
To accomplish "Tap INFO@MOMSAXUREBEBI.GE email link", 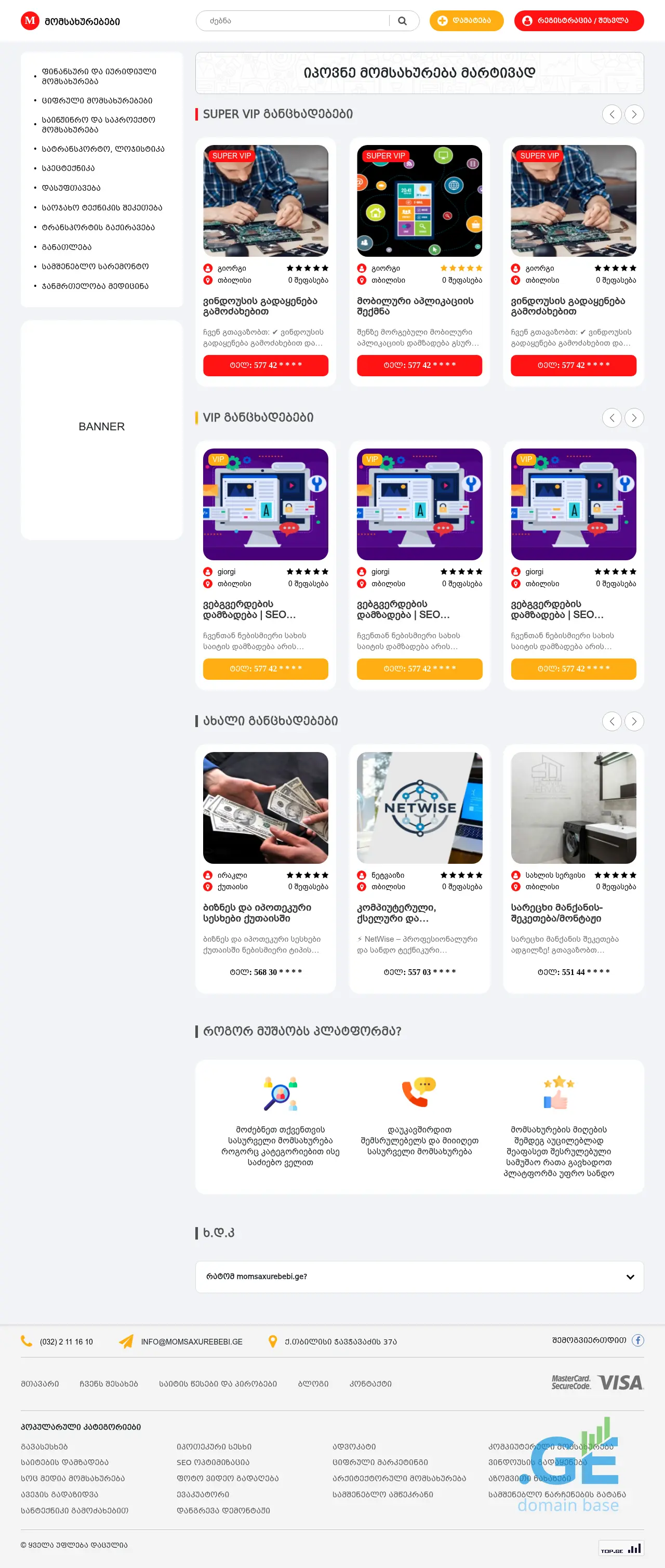I will tap(192, 1341).
